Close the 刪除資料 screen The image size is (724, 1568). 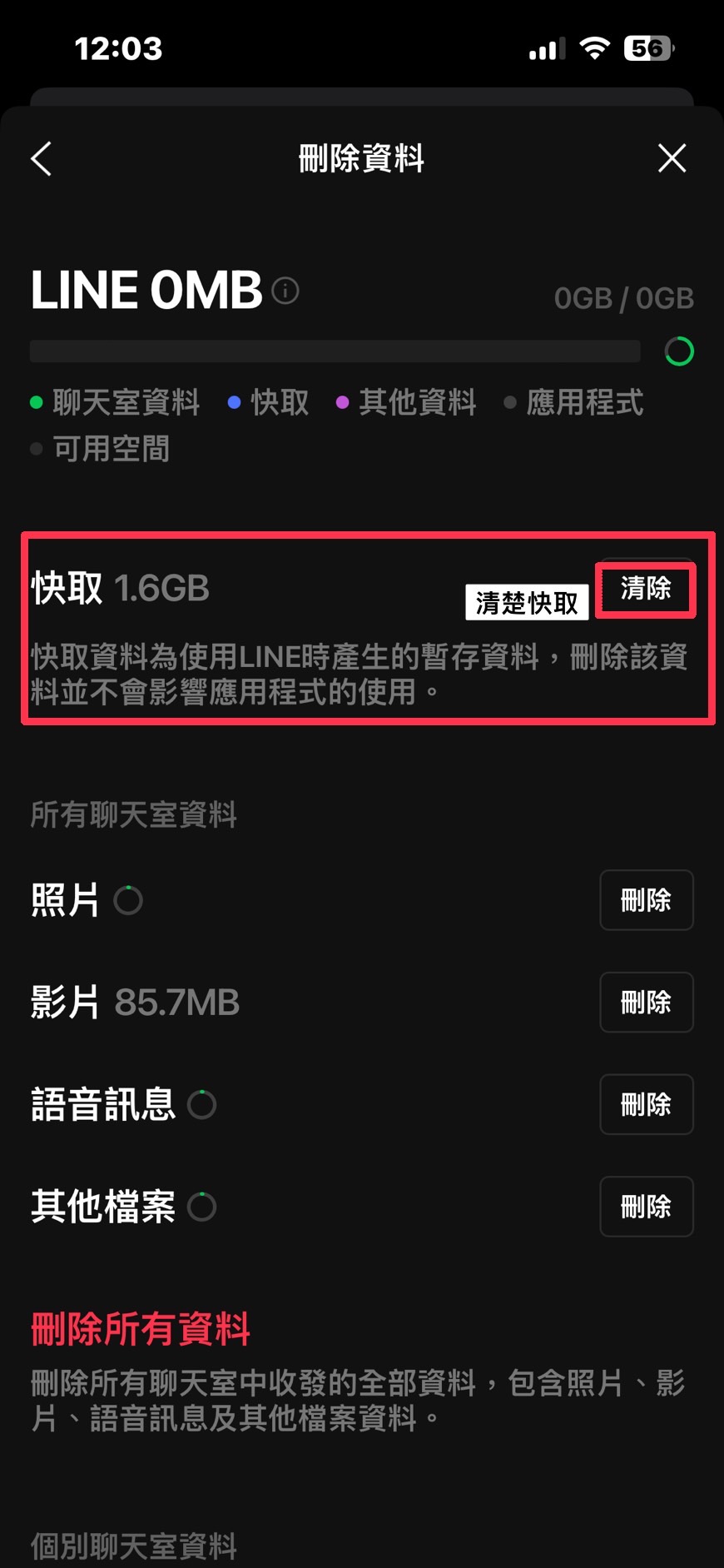click(x=672, y=158)
